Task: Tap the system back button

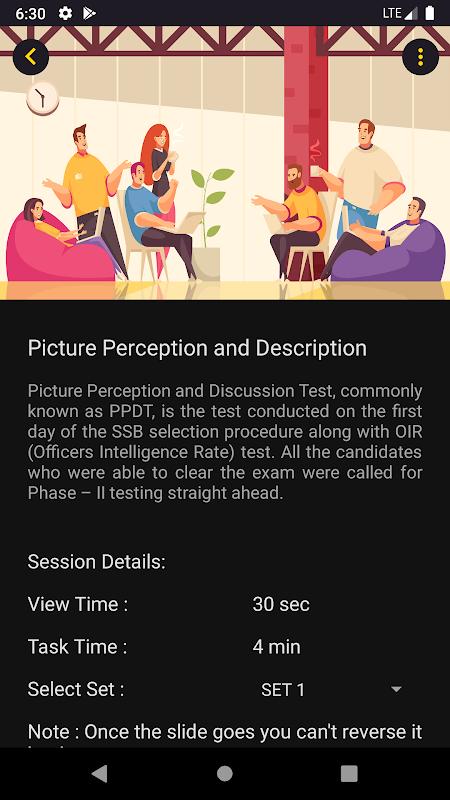Action: tap(99, 774)
